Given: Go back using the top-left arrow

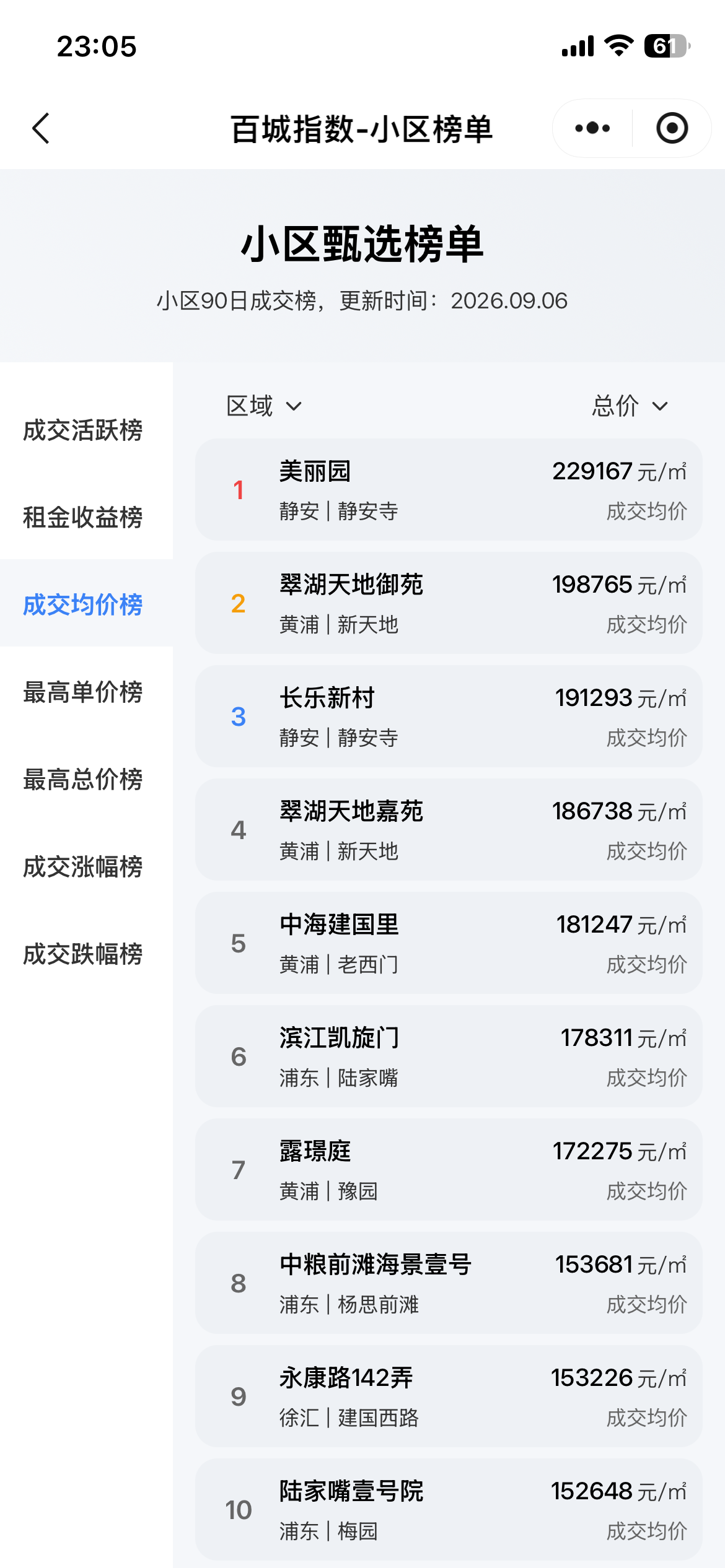Looking at the screenshot, I should [x=41, y=129].
